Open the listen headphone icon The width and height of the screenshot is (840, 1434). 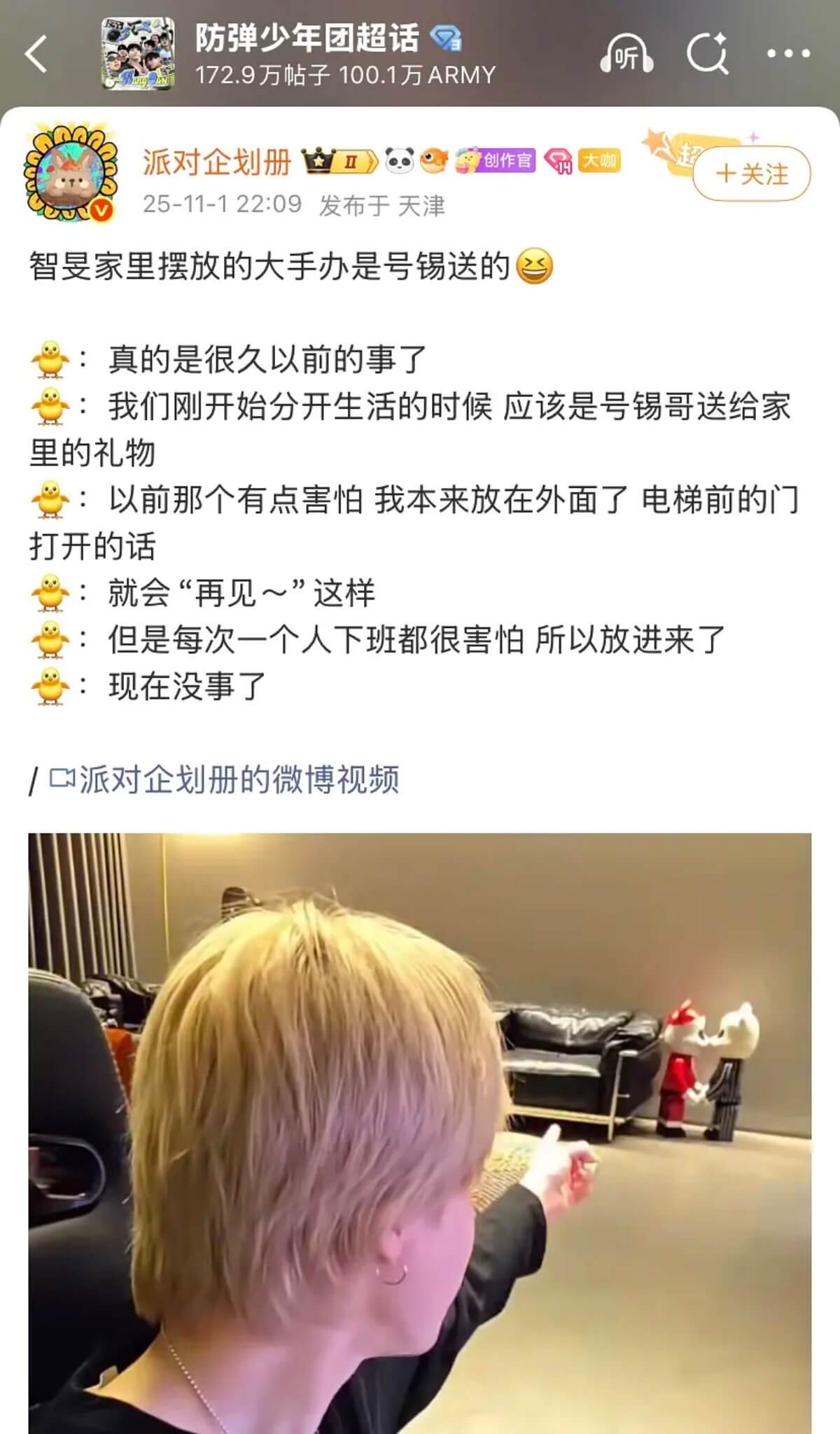pyautogui.click(x=626, y=55)
